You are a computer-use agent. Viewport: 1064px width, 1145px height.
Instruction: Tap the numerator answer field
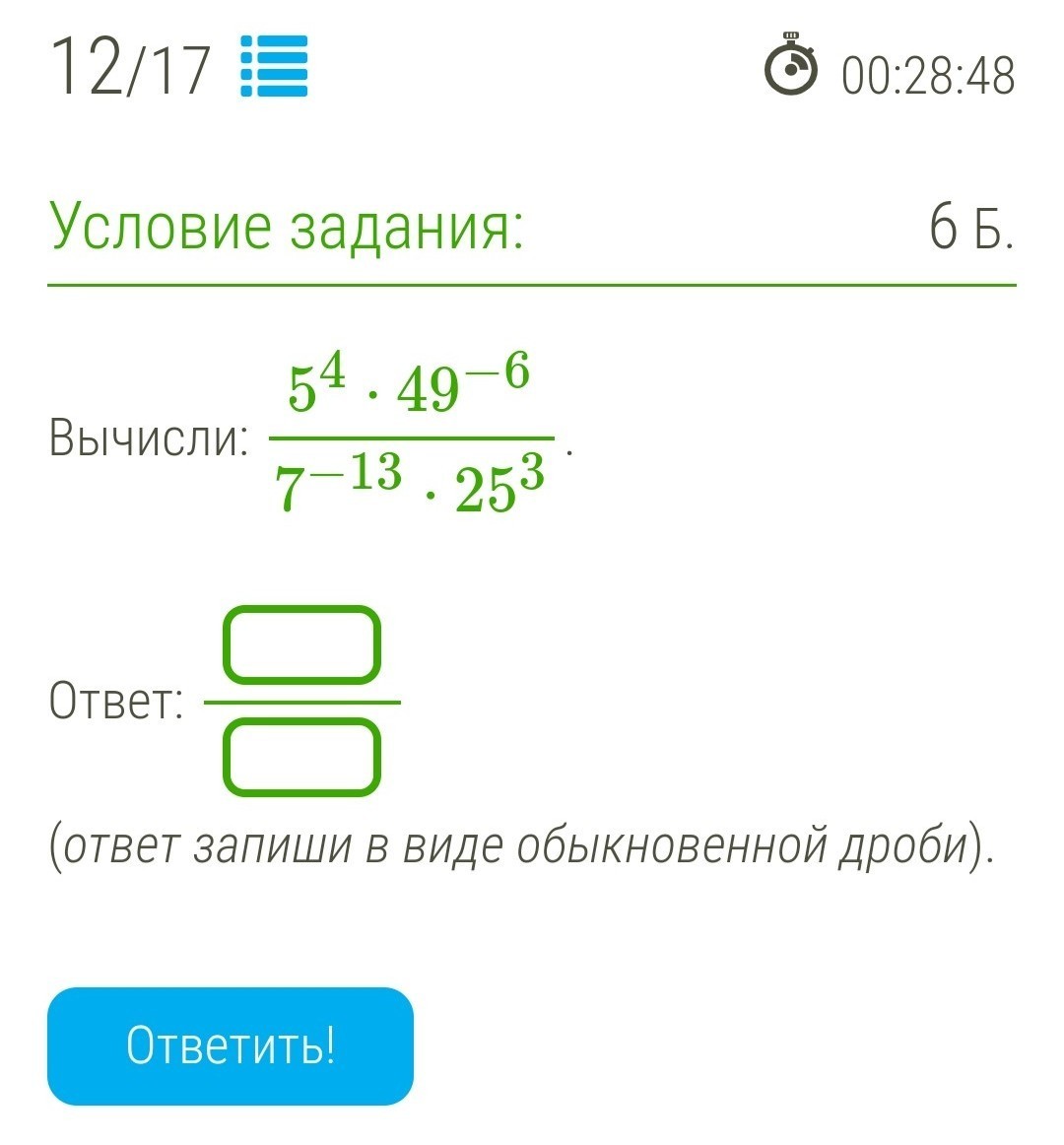coord(301,646)
